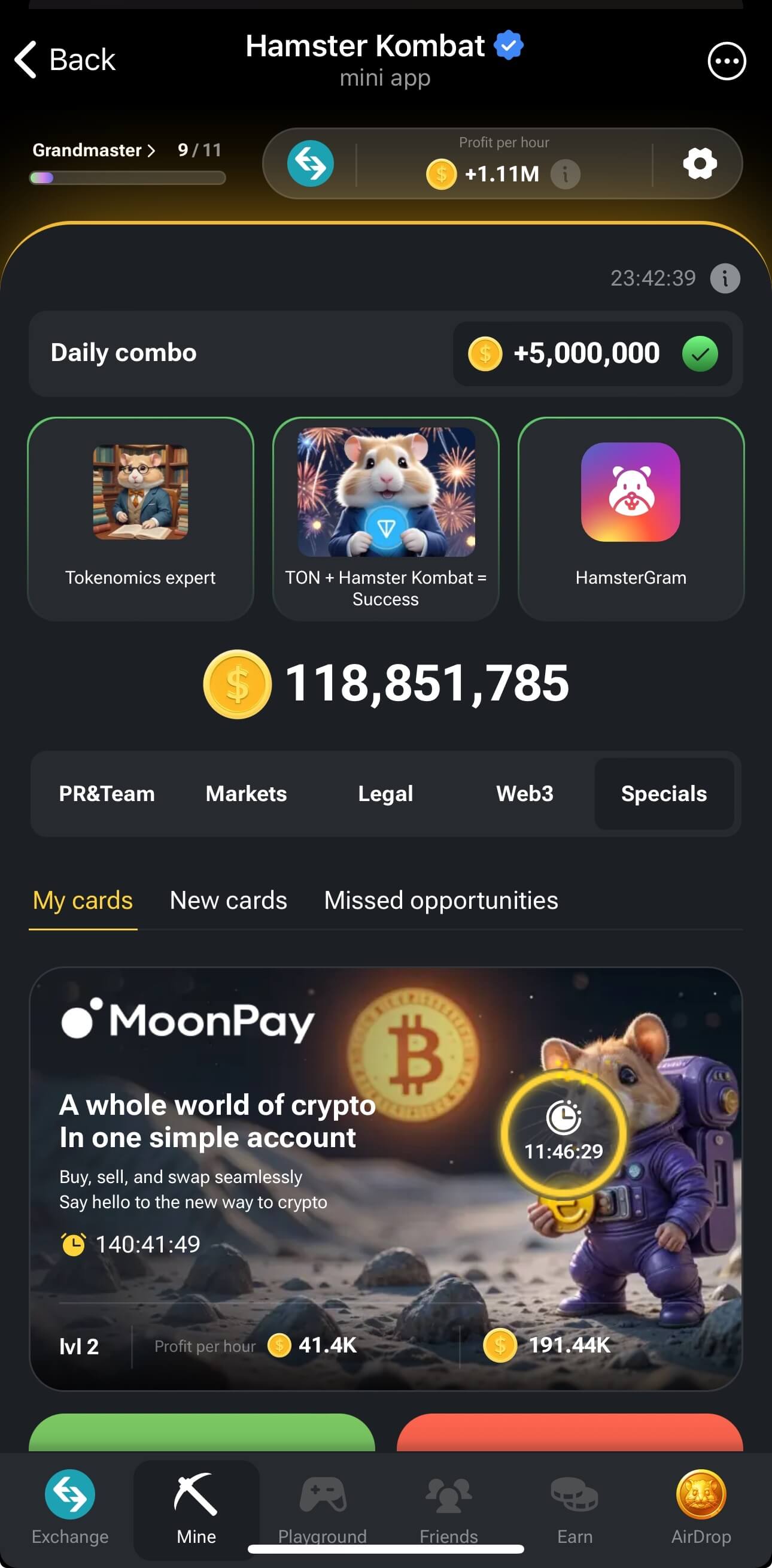
Task: Open the three-dot overflow menu
Action: click(727, 61)
